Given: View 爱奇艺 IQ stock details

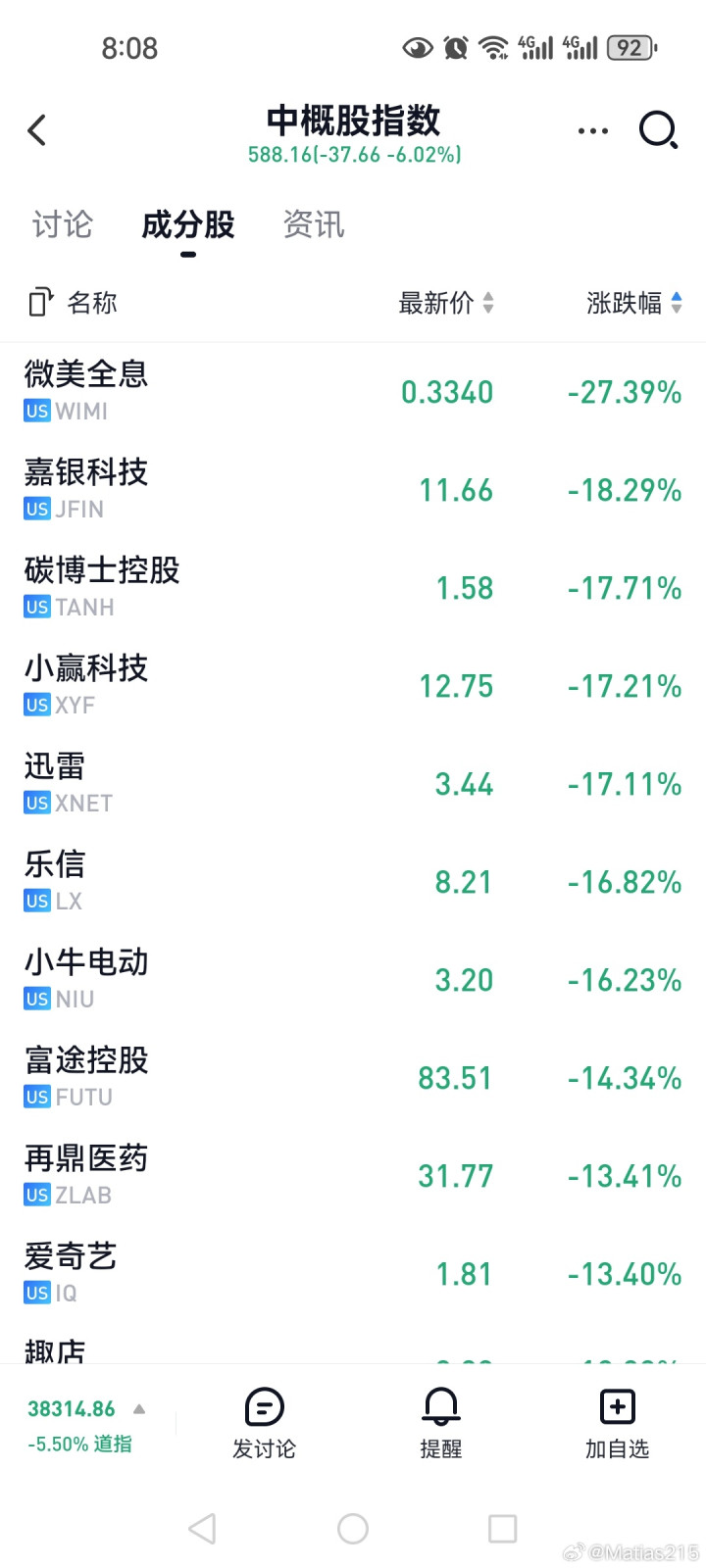Looking at the screenshot, I should [x=353, y=1274].
